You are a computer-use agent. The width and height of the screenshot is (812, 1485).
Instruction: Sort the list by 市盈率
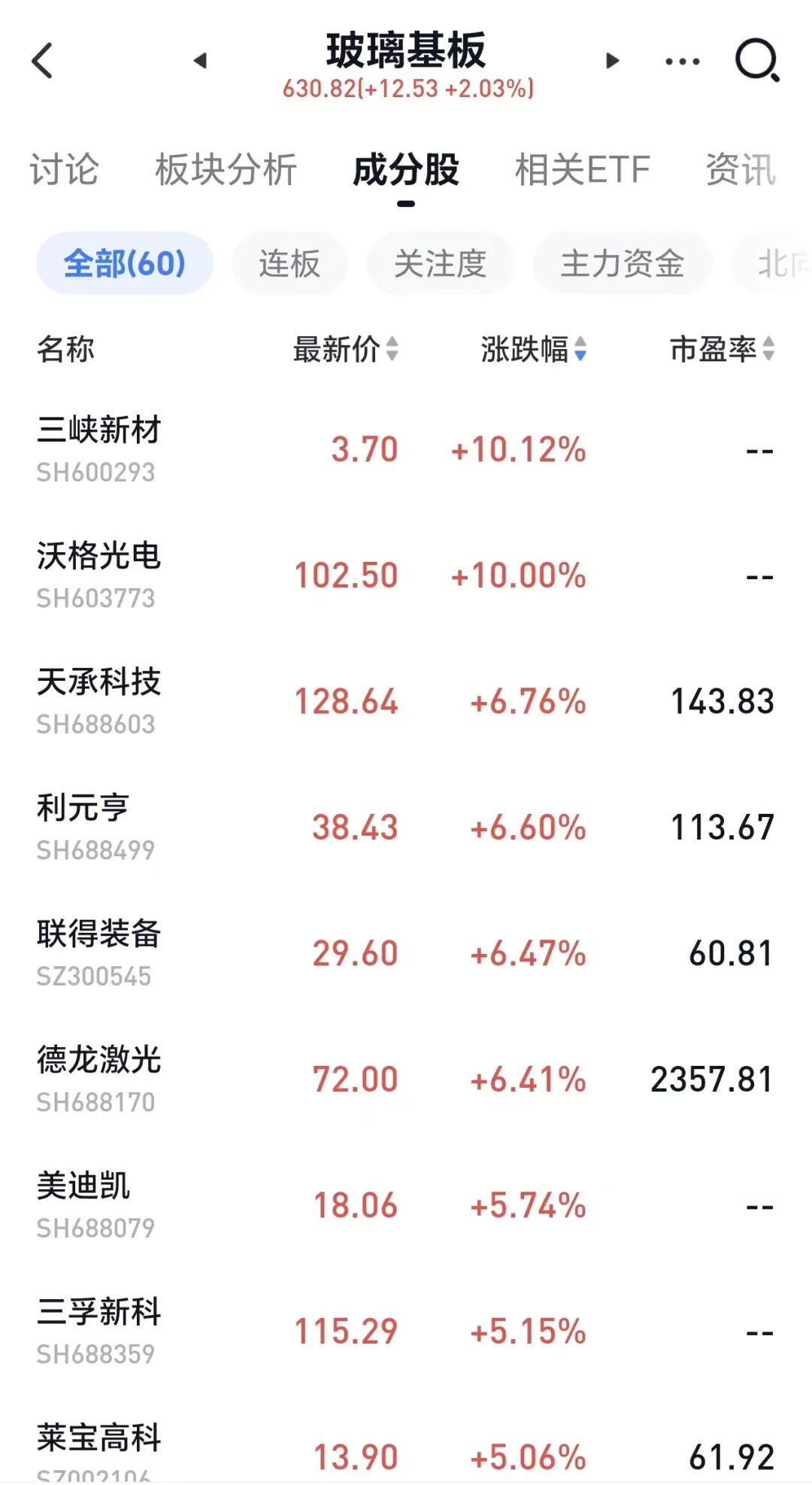[x=722, y=349]
